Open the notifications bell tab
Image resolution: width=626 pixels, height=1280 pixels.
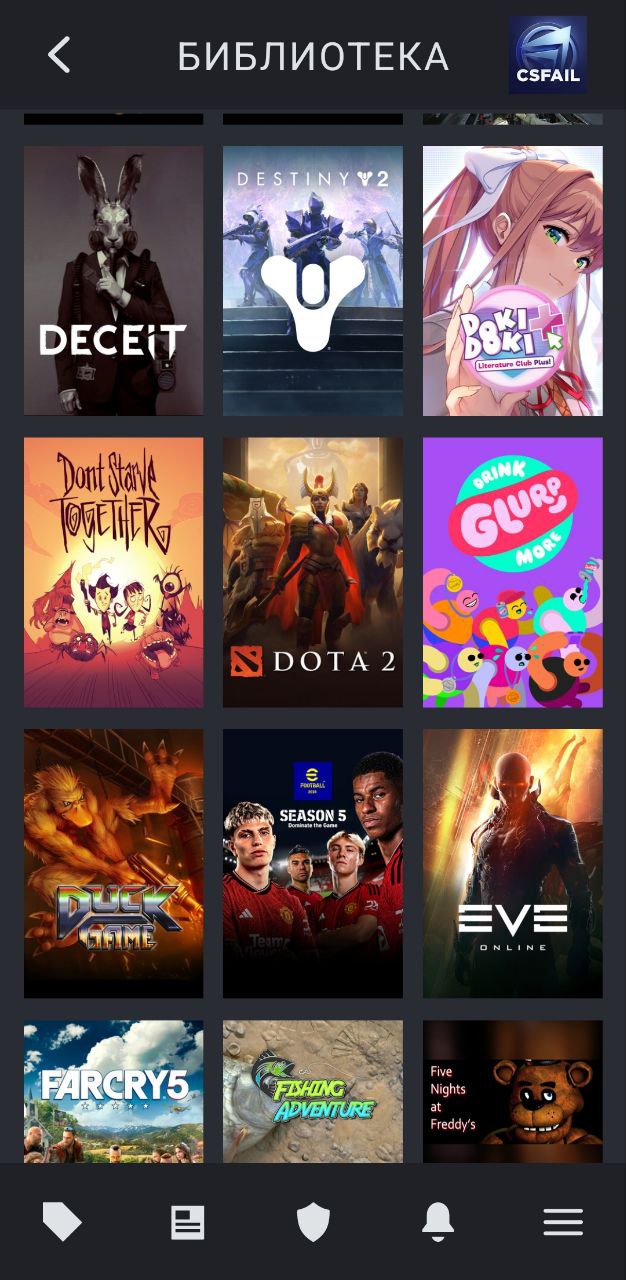click(x=438, y=1222)
